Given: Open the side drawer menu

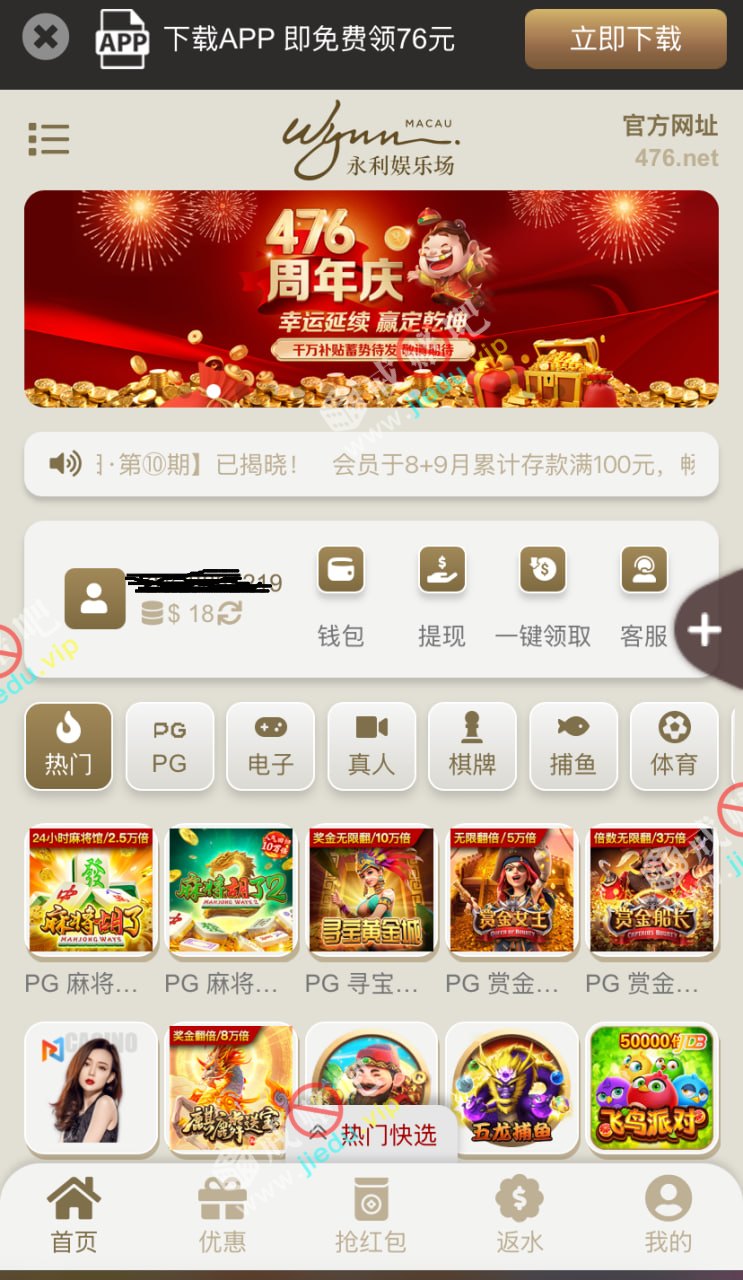Looking at the screenshot, I should tap(48, 139).
